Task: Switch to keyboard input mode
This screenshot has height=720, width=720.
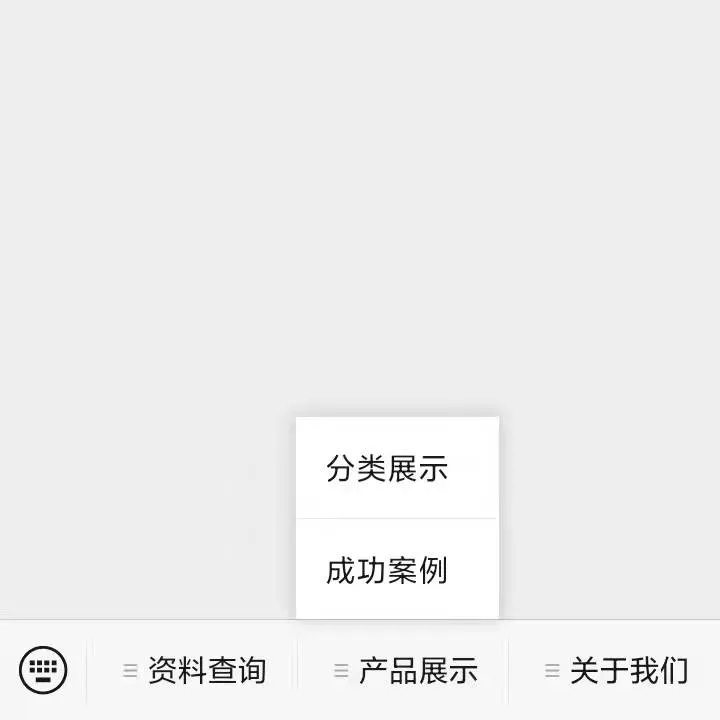Action: 43,670
